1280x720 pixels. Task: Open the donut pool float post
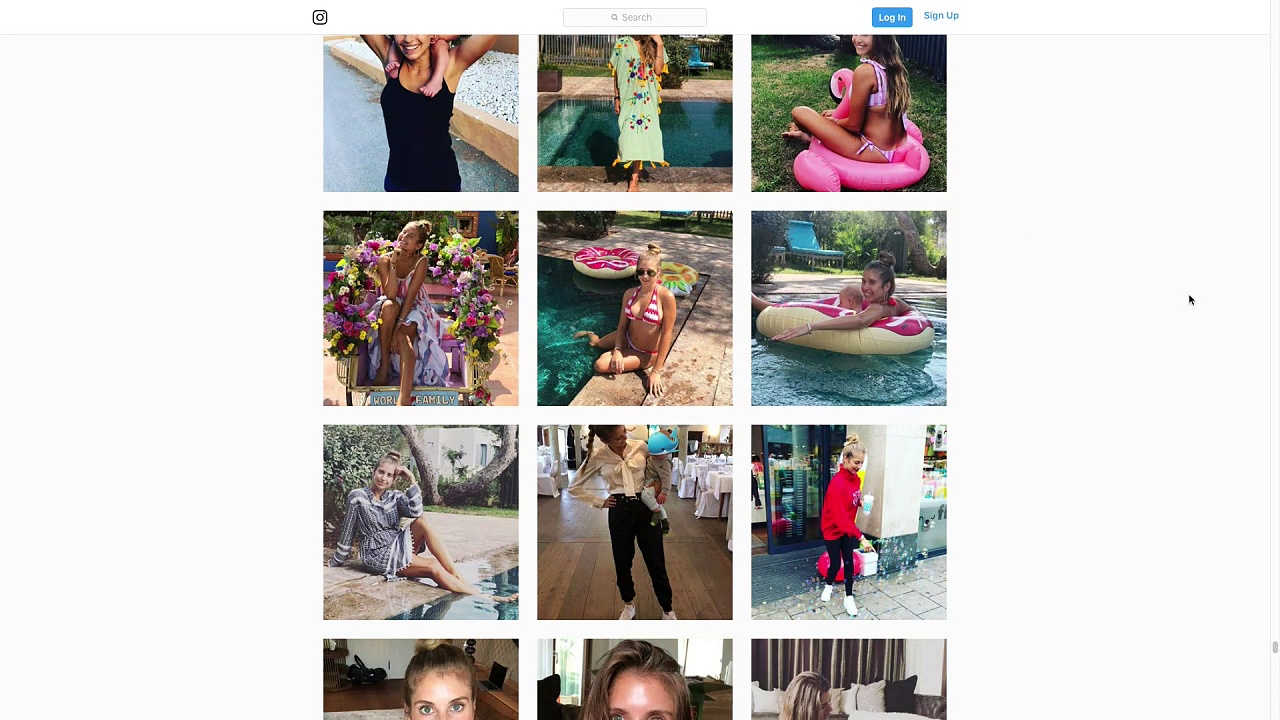(849, 308)
